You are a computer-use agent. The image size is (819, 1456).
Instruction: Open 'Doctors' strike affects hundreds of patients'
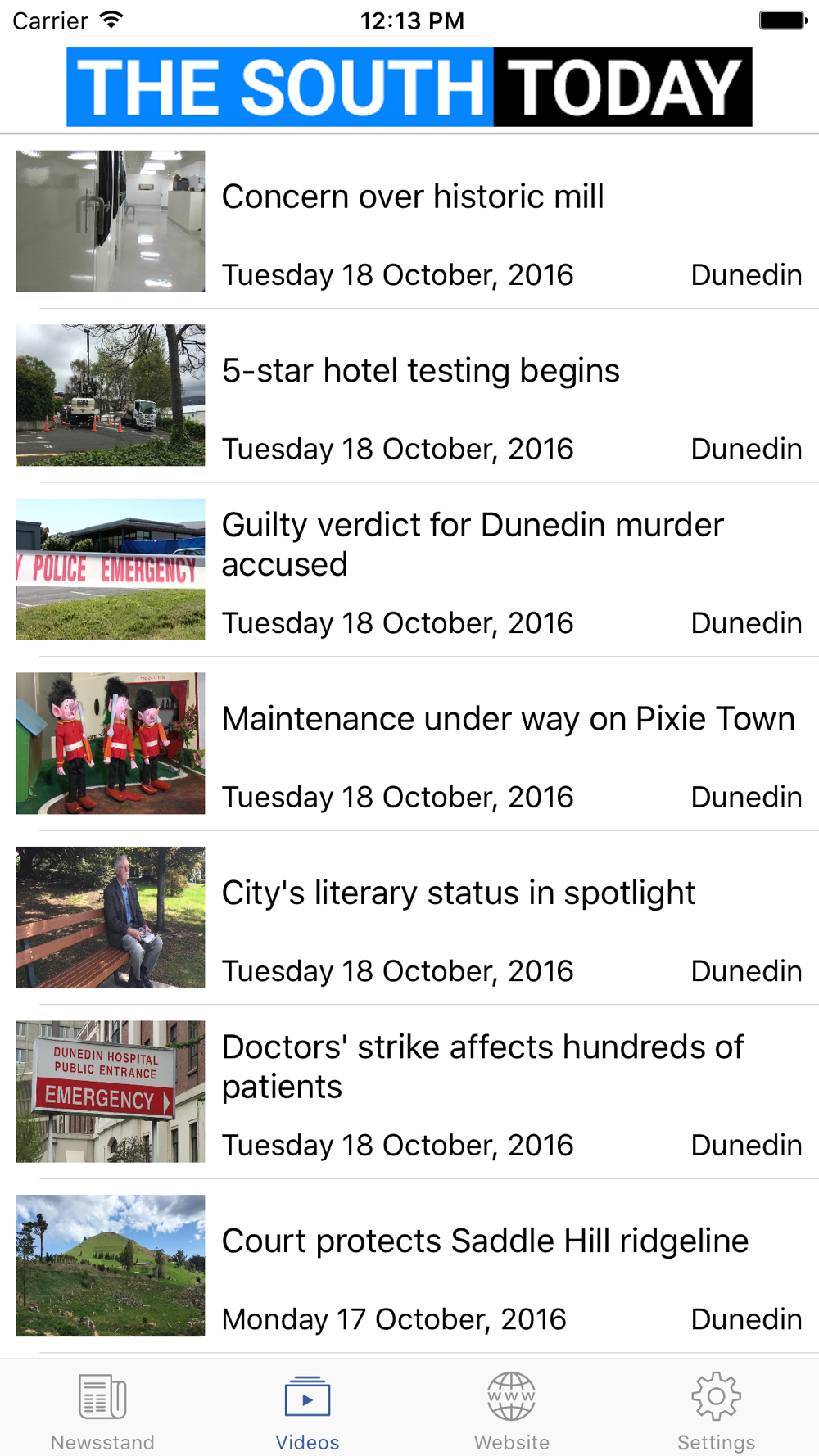(x=409, y=1092)
